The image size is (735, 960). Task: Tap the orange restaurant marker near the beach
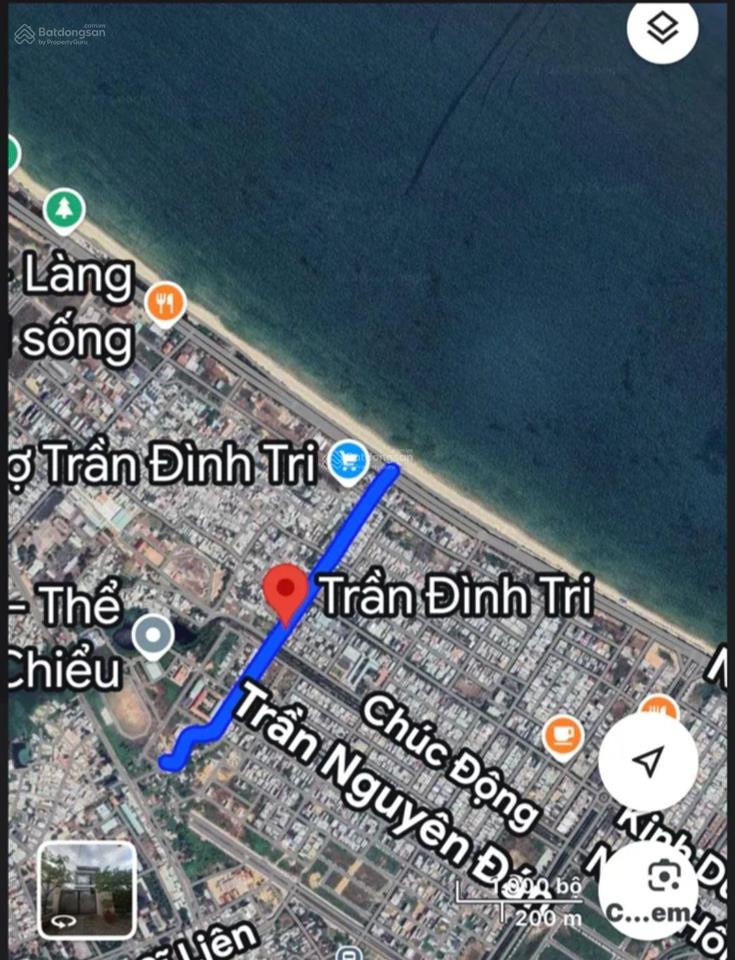pyautogui.click(x=165, y=302)
